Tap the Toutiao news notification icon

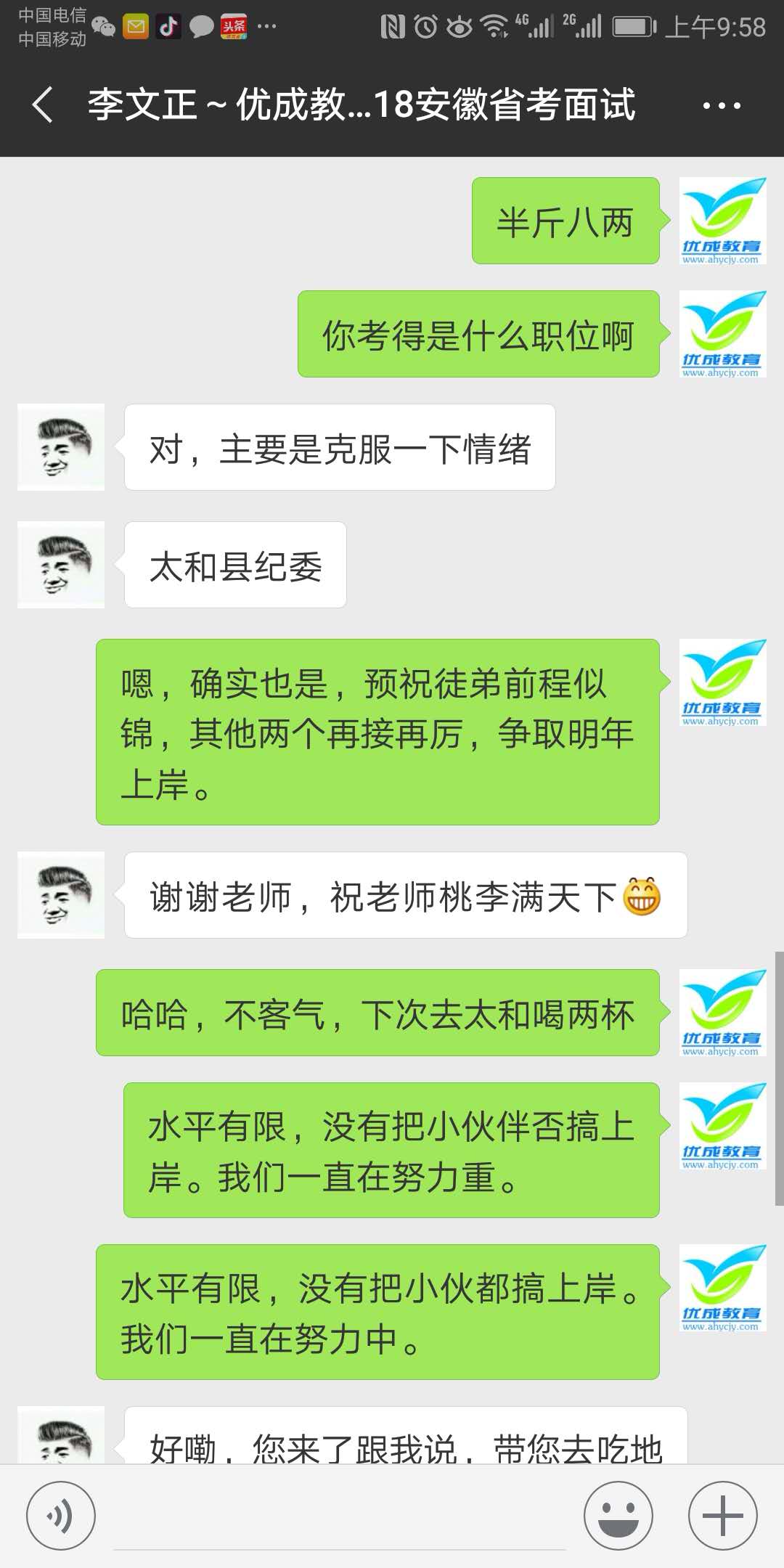point(233,24)
